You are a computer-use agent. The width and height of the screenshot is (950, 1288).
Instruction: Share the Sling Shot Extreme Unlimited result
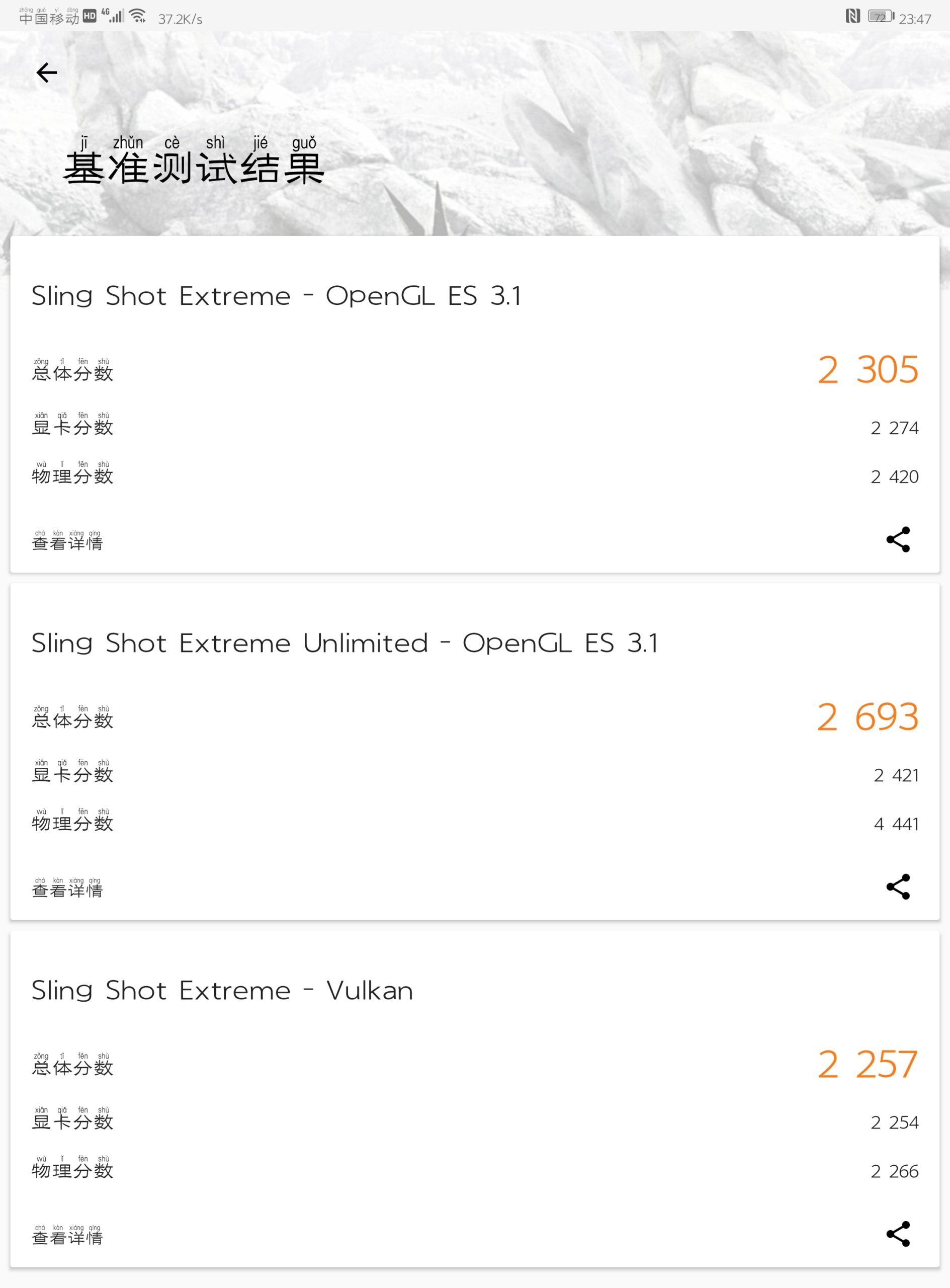pyautogui.click(x=897, y=887)
